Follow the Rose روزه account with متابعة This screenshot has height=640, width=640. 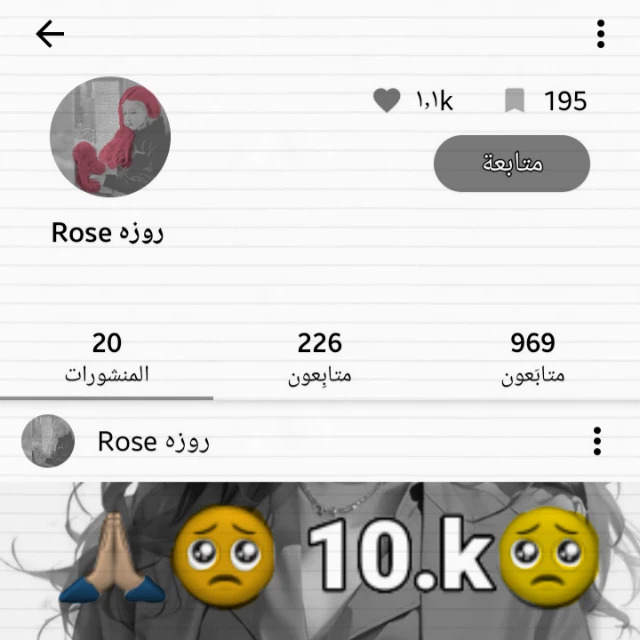pyautogui.click(x=512, y=164)
